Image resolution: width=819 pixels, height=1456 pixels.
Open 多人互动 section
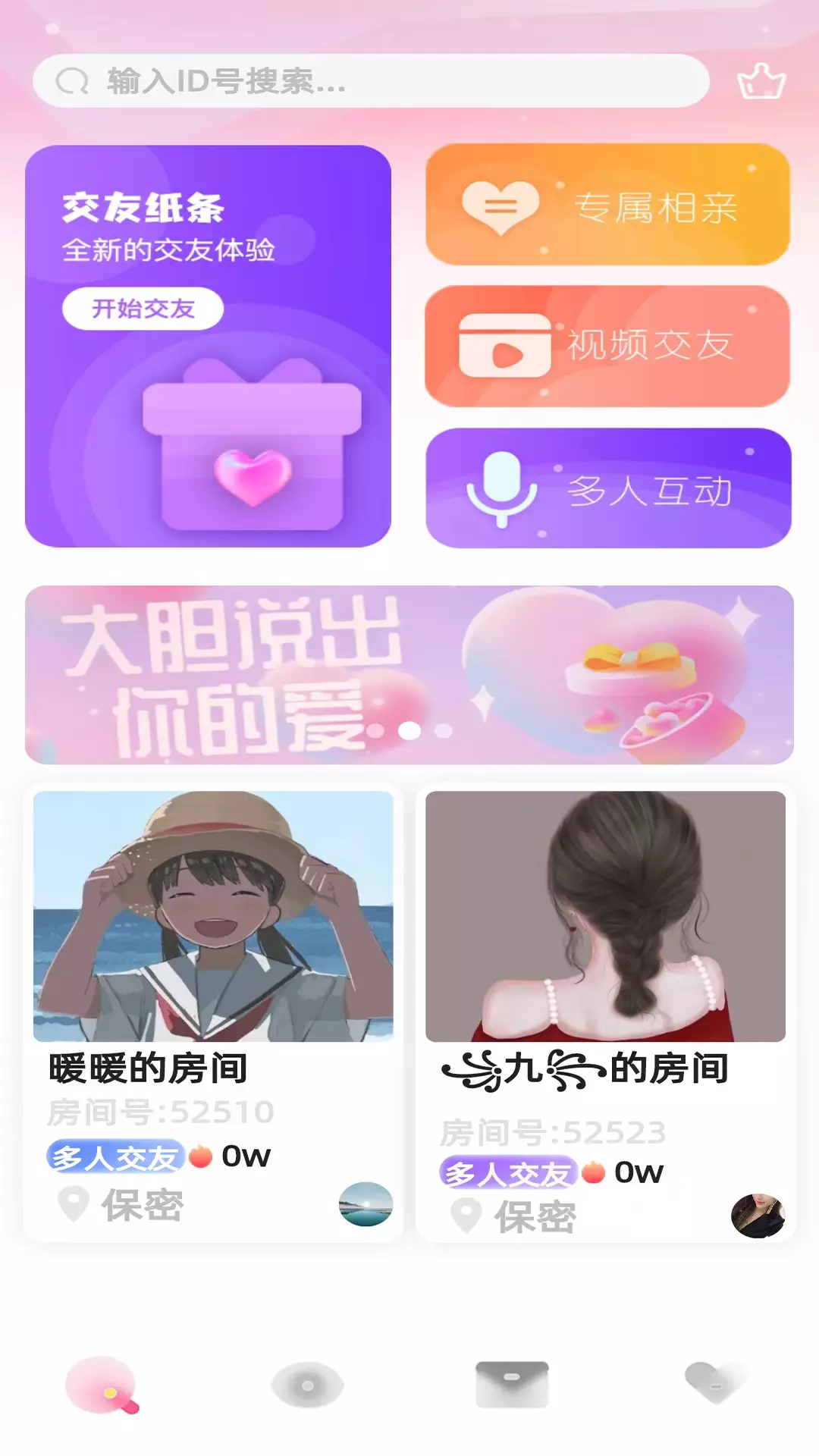point(608,488)
